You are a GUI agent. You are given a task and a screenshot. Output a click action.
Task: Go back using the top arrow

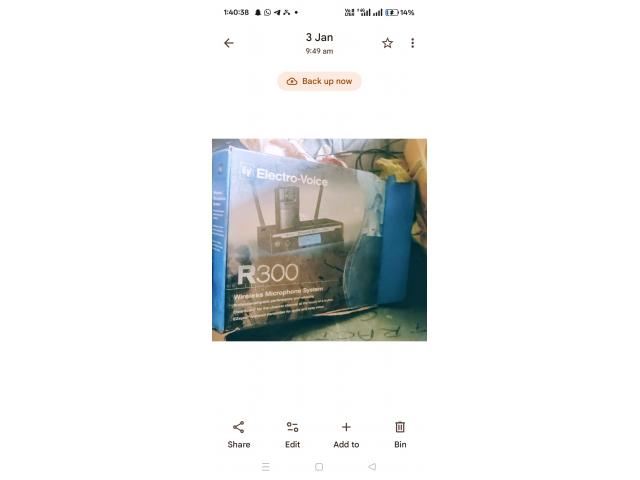[229, 43]
